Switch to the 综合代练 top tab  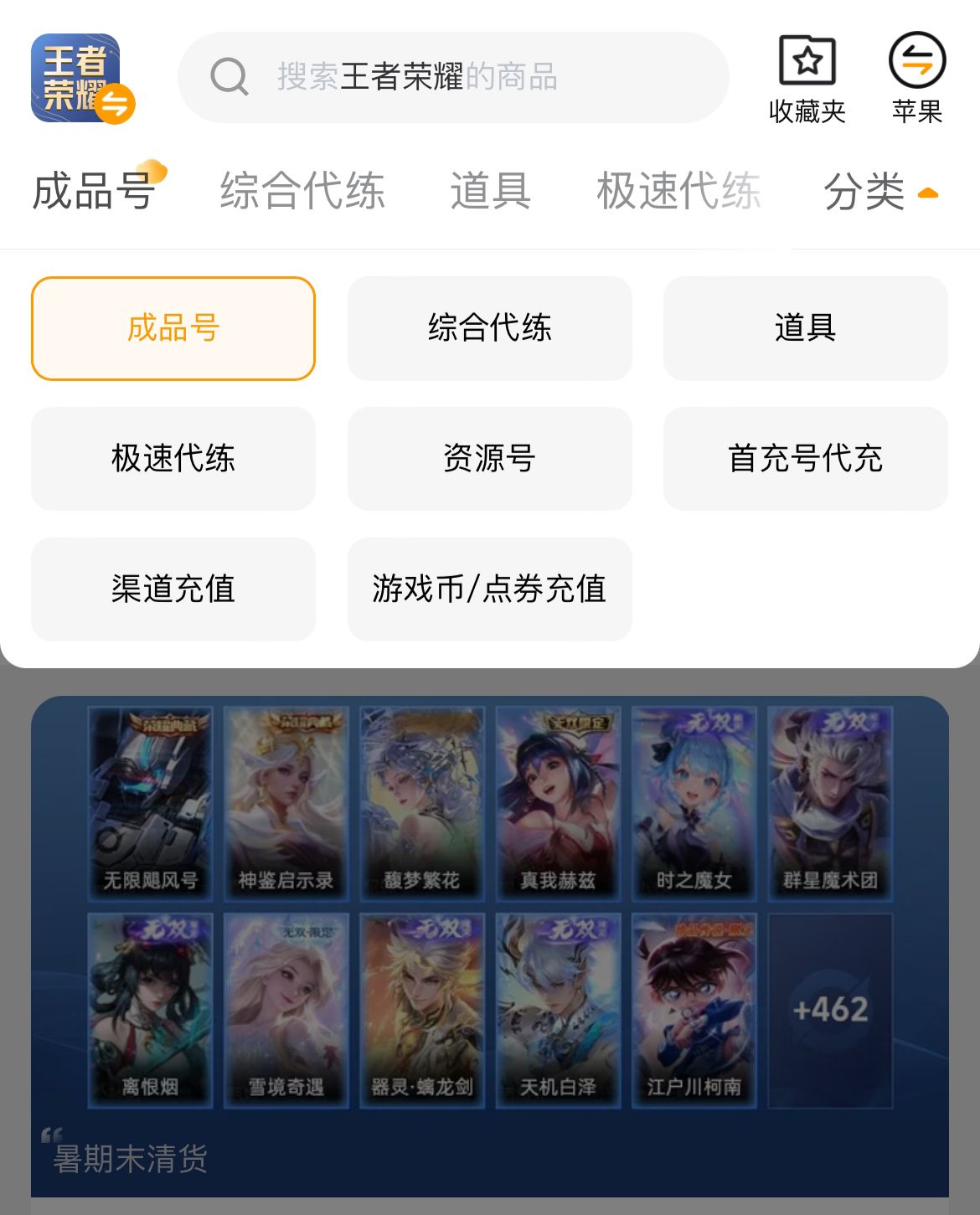tap(302, 191)
